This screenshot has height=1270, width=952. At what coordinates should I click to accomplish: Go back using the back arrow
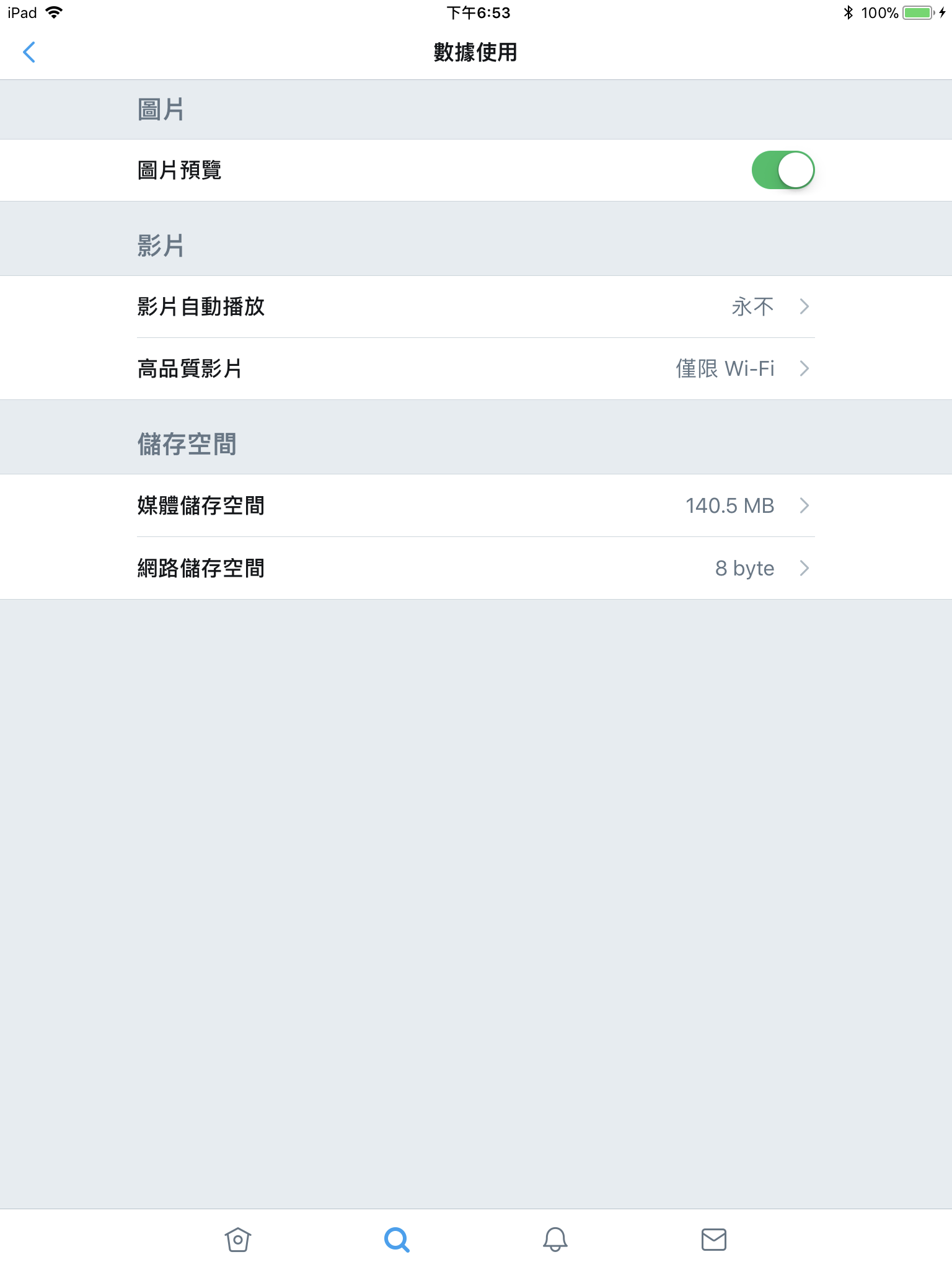(x=29, y=52)
